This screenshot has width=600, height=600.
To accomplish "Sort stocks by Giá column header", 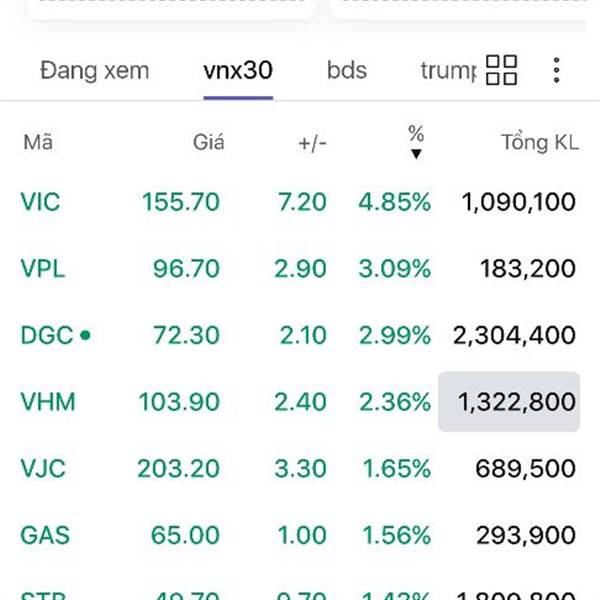I will click(x=208, y=142).
